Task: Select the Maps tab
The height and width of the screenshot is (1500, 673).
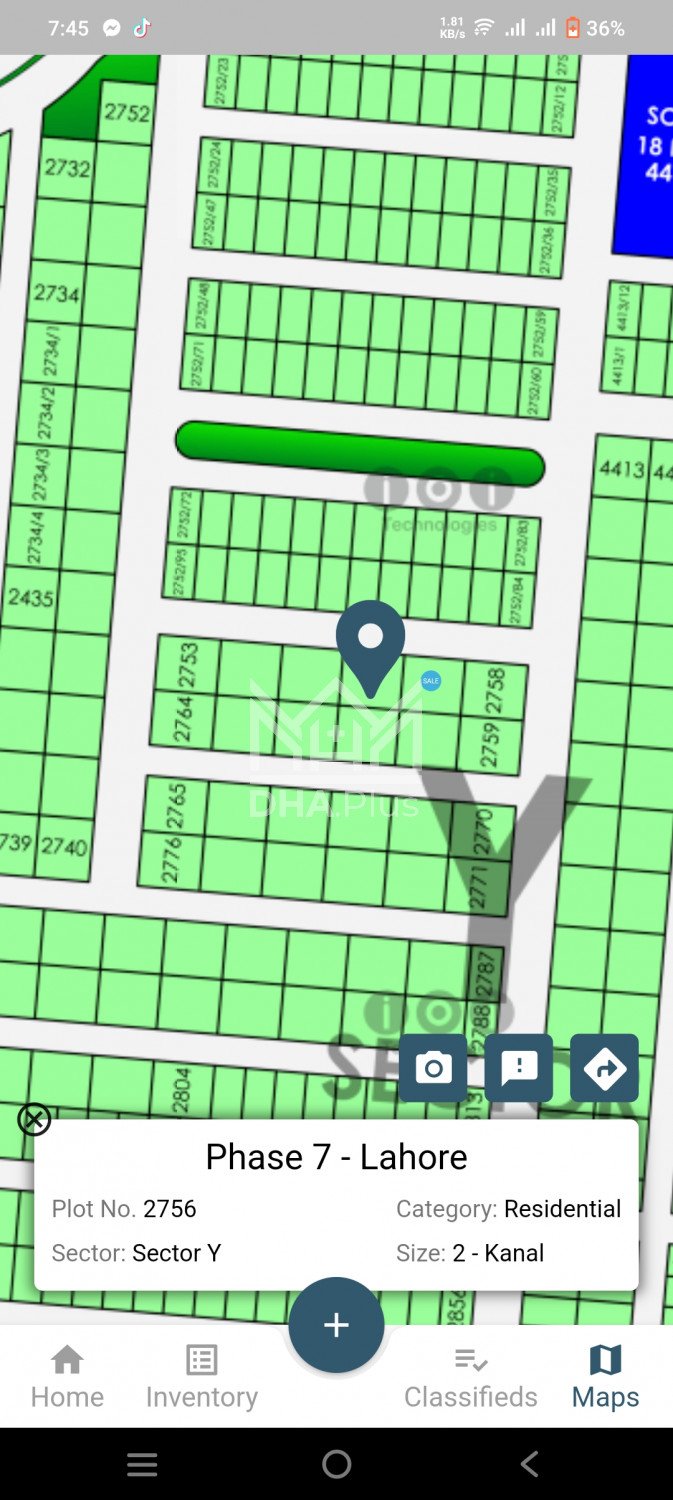Action: click(x=605, y=1377)
